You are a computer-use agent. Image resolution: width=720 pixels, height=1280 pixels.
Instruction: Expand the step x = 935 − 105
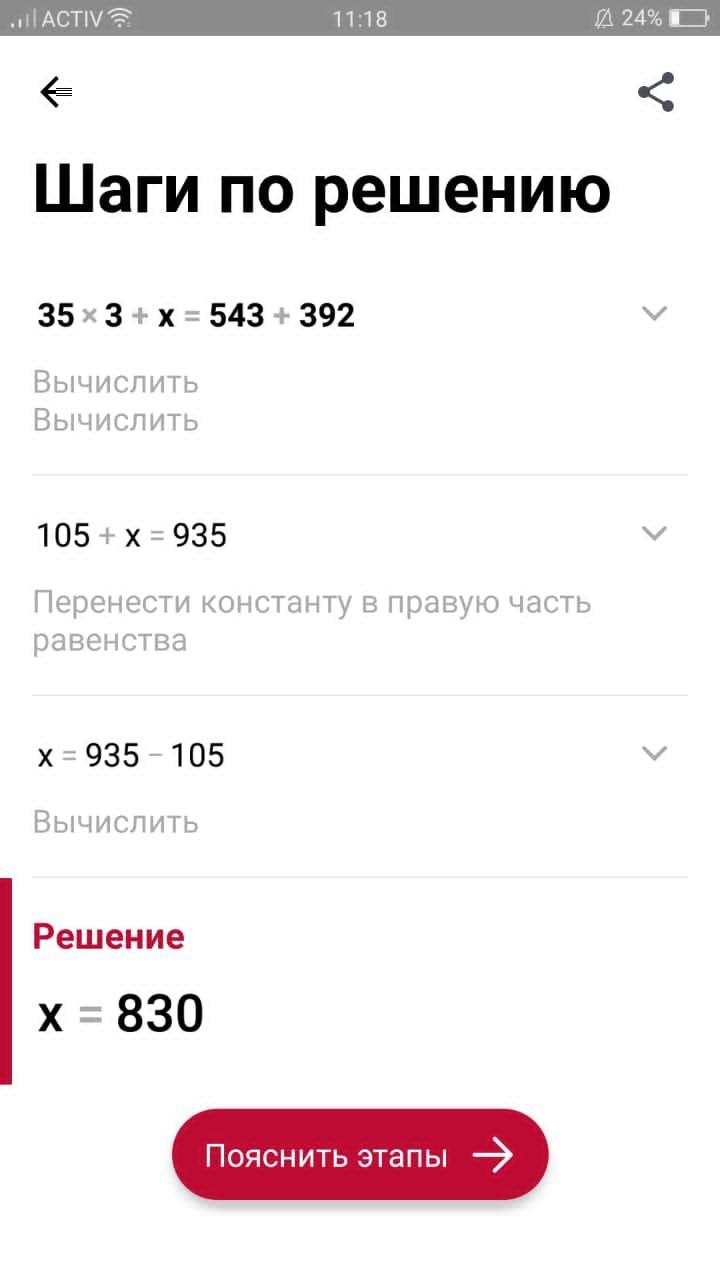pos(654,753)
